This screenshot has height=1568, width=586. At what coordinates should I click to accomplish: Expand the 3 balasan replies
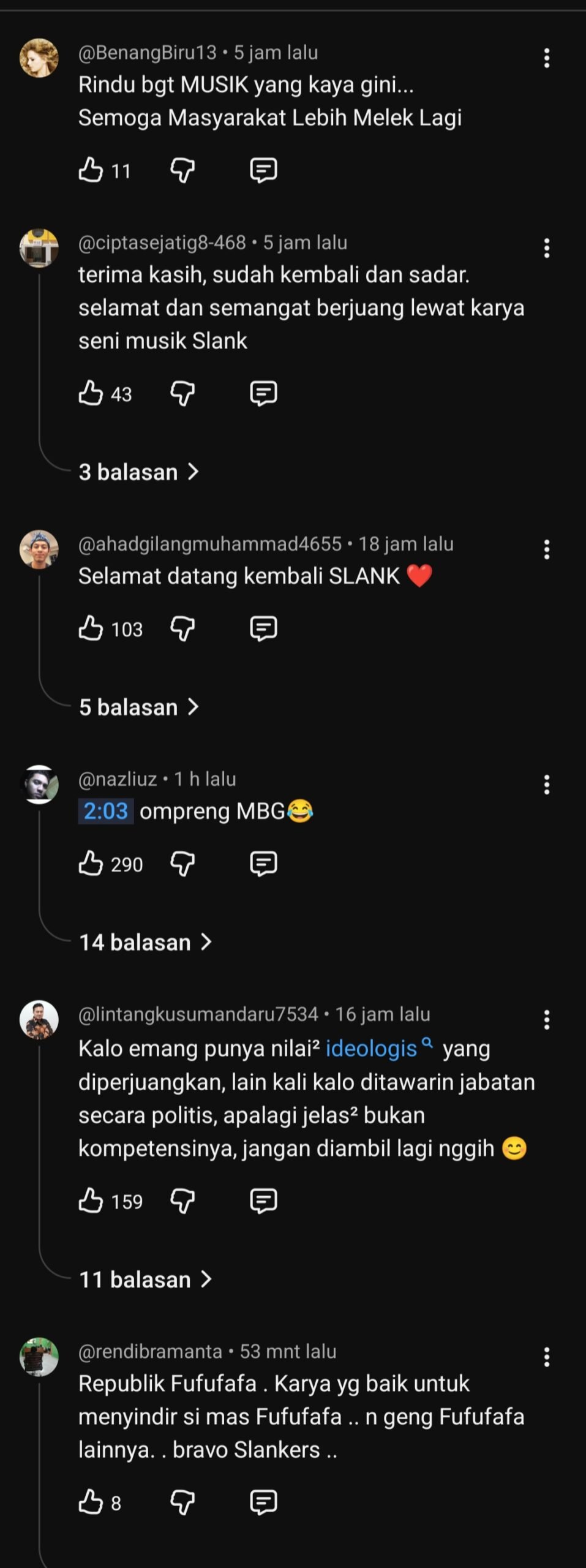pyautogui.click(x=138, y=472)
